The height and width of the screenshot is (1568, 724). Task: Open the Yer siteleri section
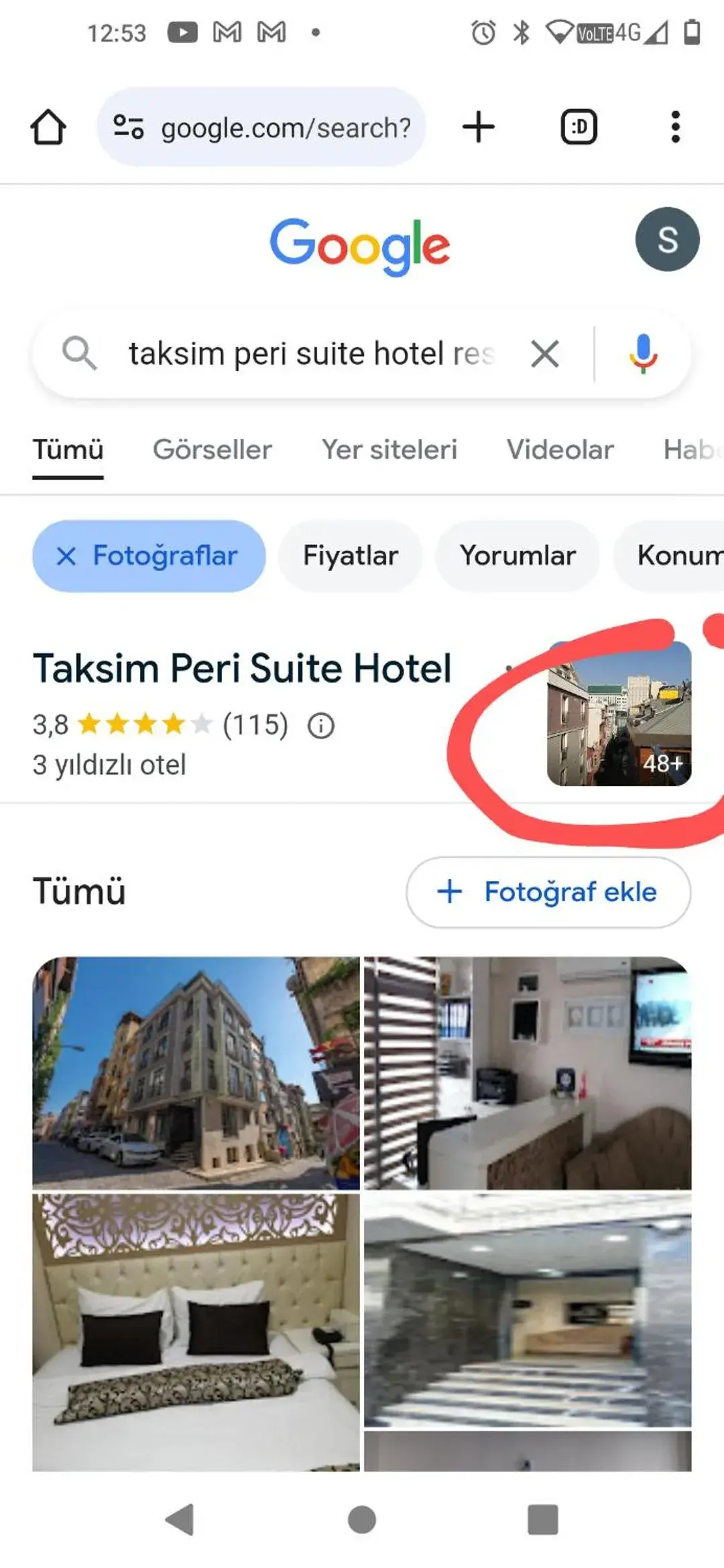point(389,450)
